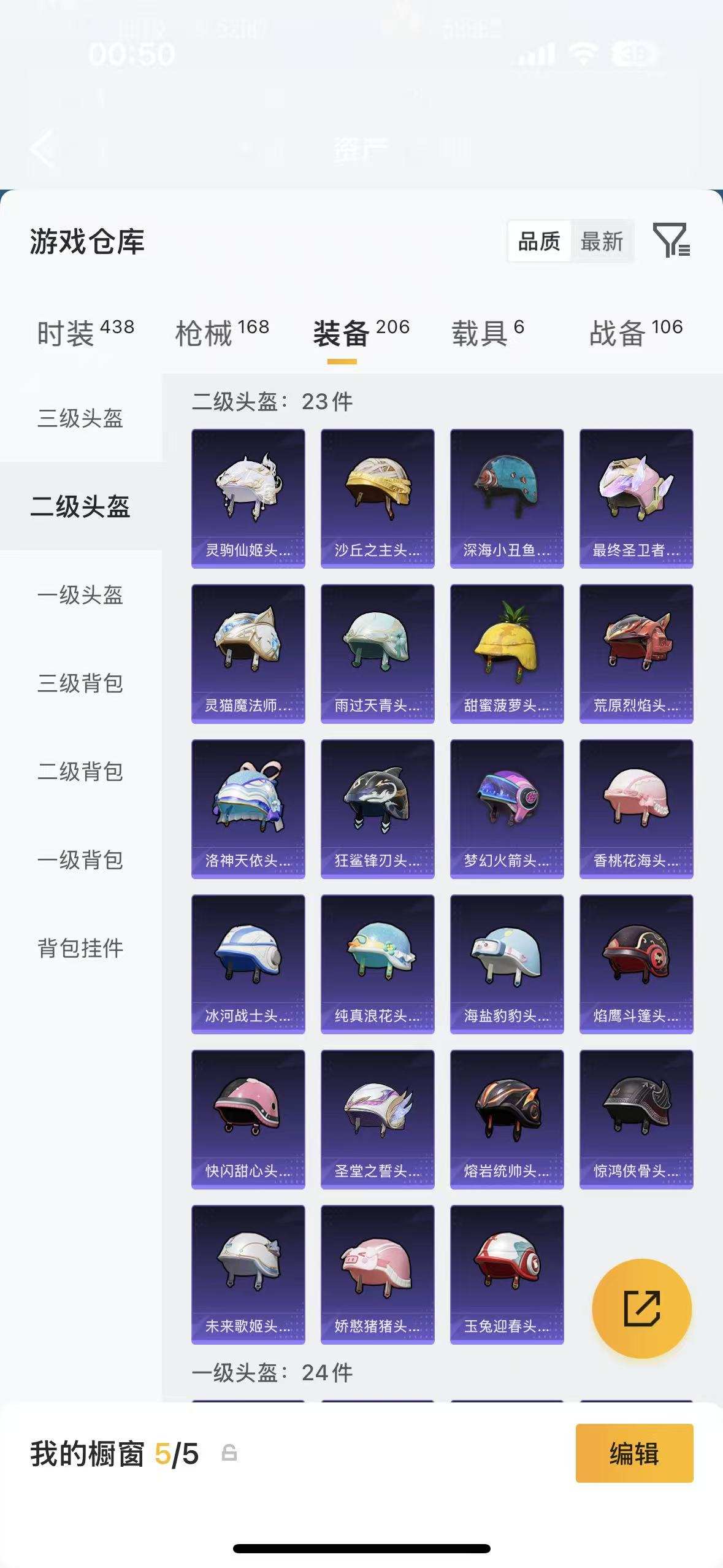
Task: Show the 三级背包 category
Action: pos(80,683)
